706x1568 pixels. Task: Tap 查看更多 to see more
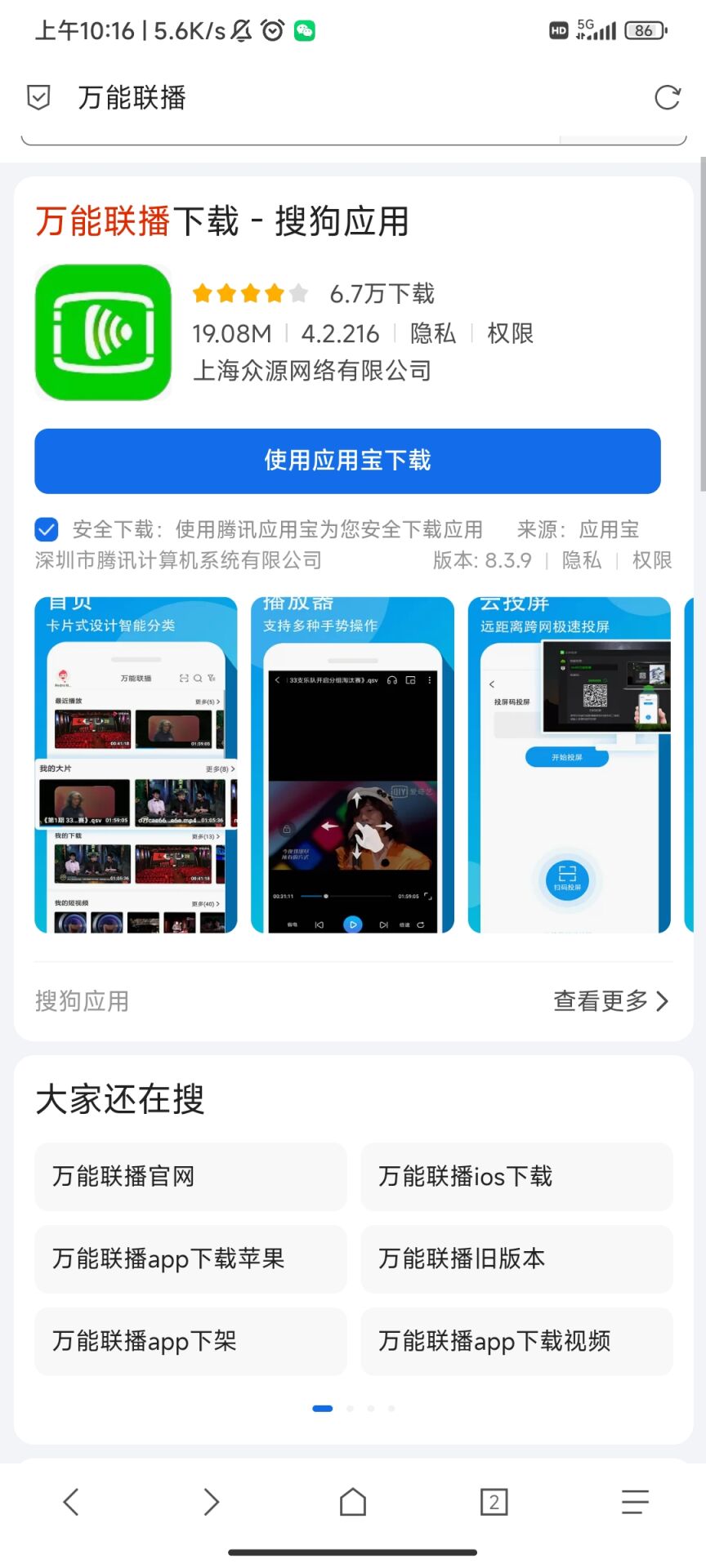click(610, 1000)
